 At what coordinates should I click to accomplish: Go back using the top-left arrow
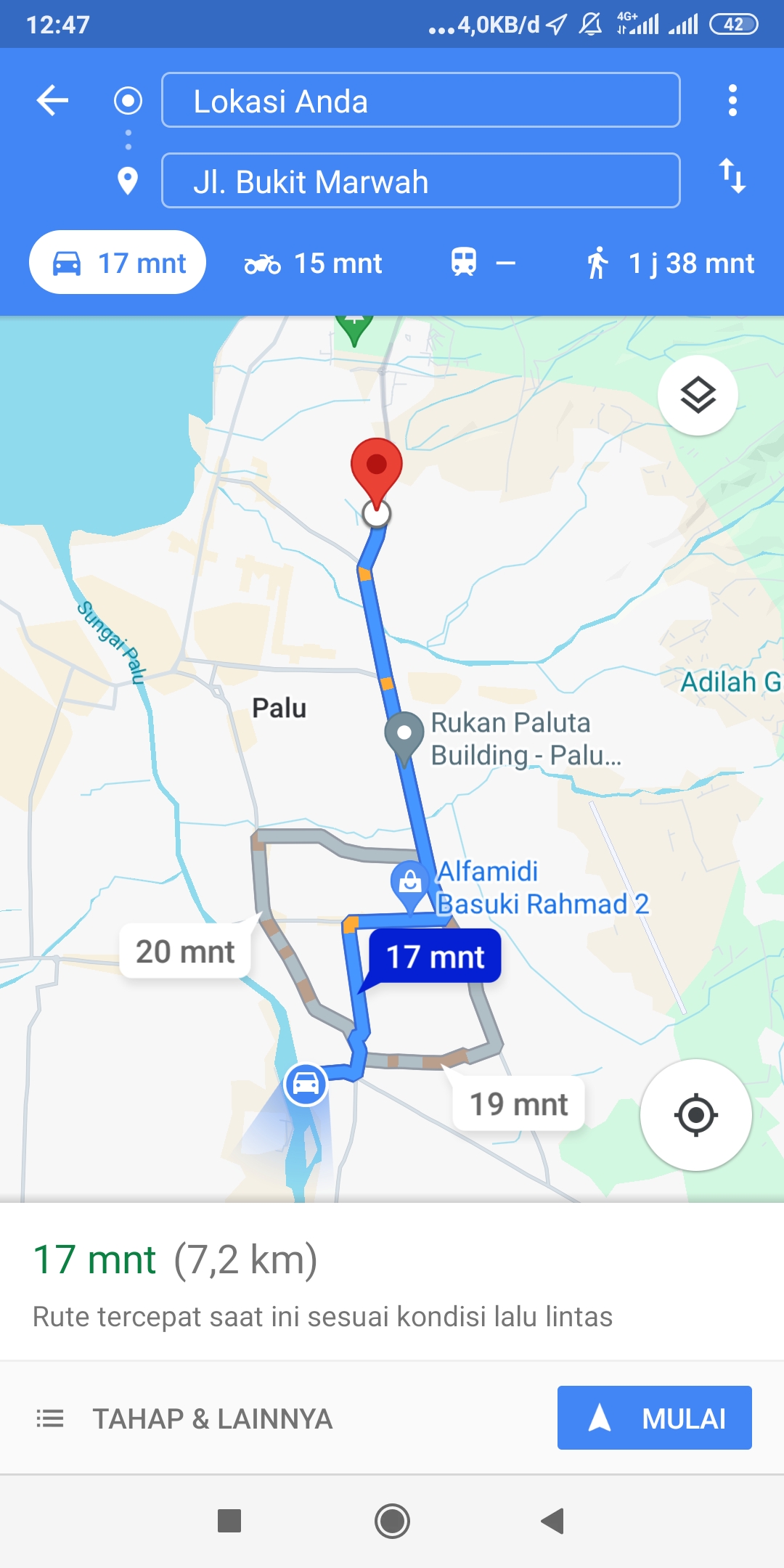point(52,100)
